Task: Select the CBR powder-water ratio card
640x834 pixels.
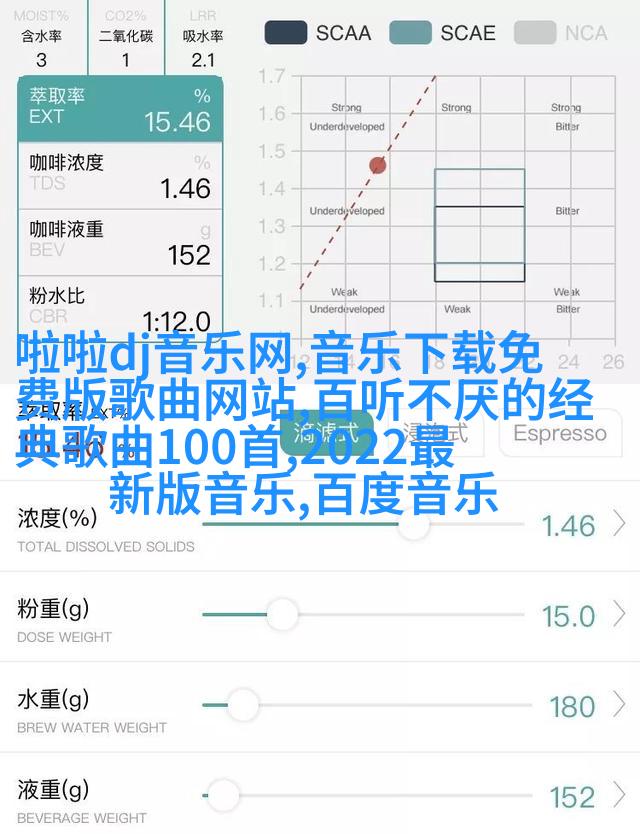Action: (120, 306)
